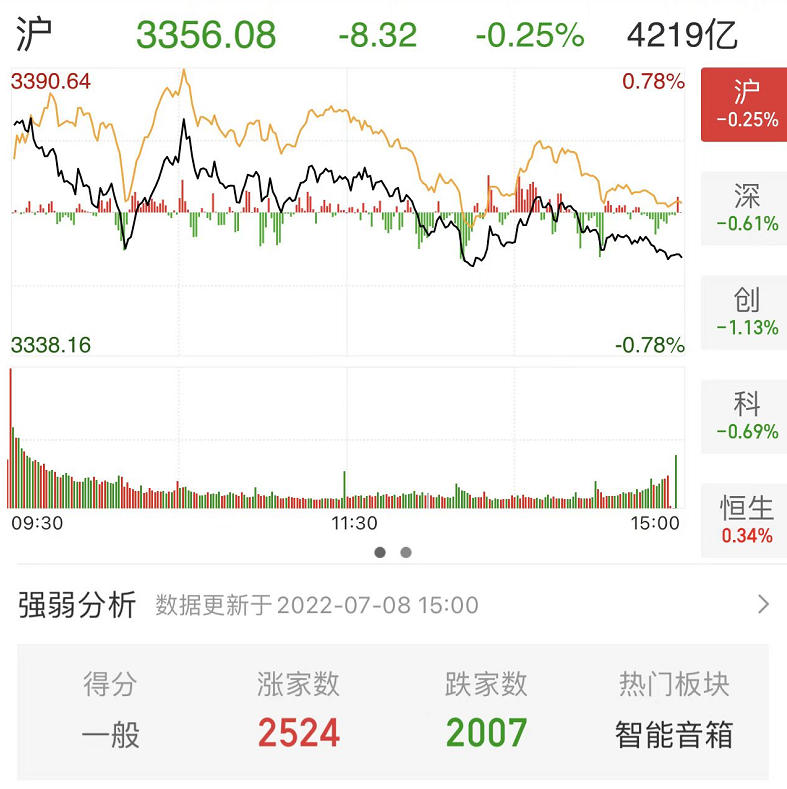This screenshot has width=787, height=789.
Task: Switch to the 科 index tab
Action: (743, 416)
